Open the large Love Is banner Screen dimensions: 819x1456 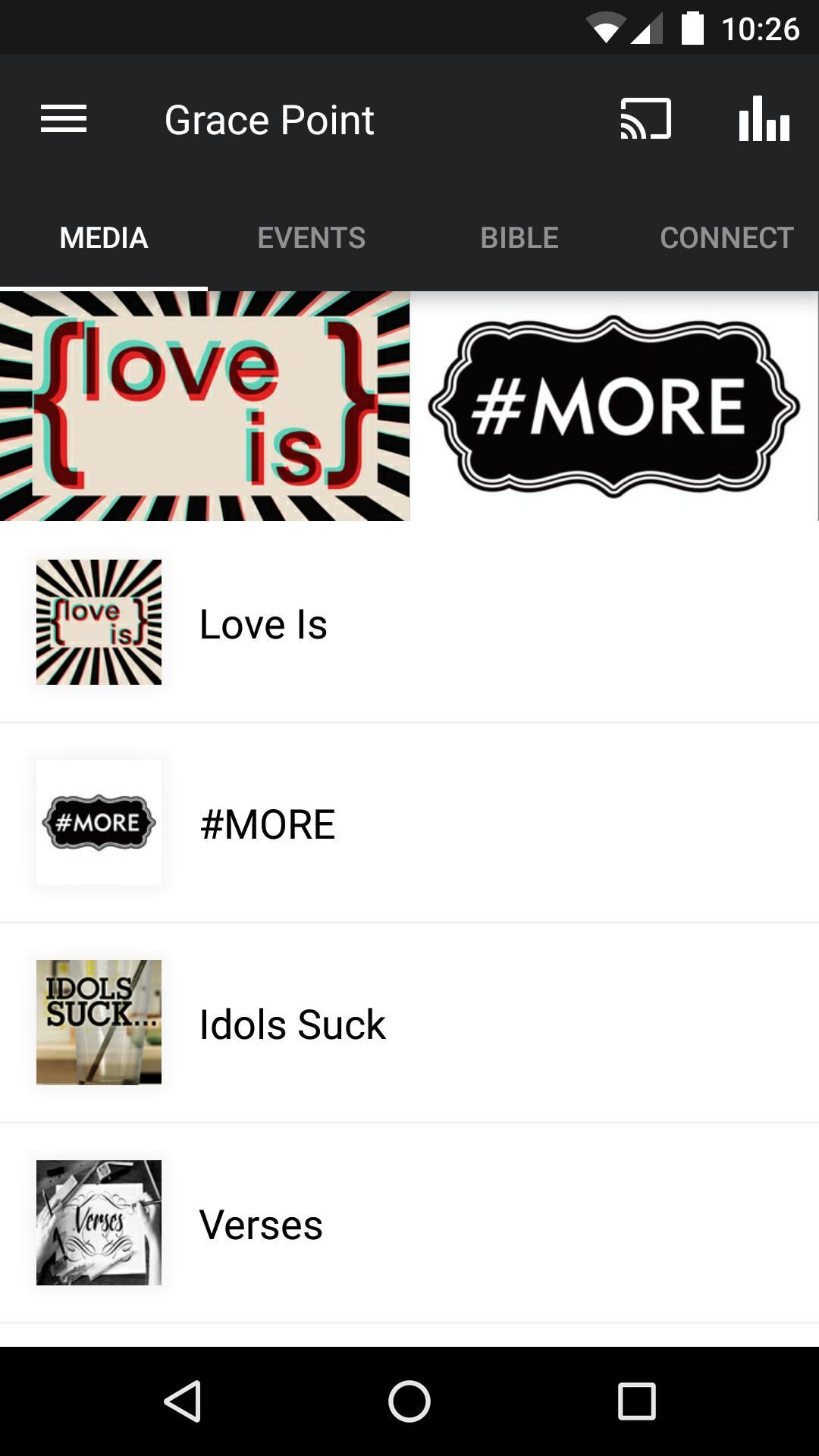point(205,406)
